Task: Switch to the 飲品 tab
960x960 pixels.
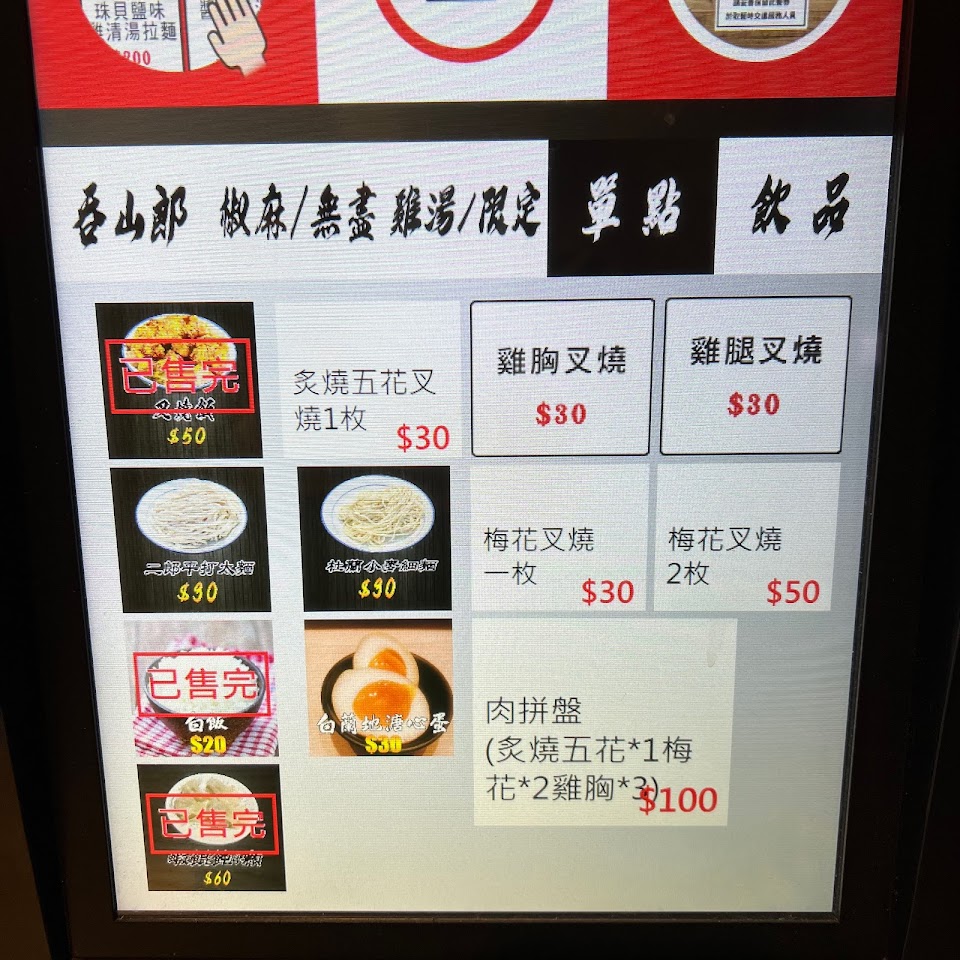Action: [x=802, y=206]
